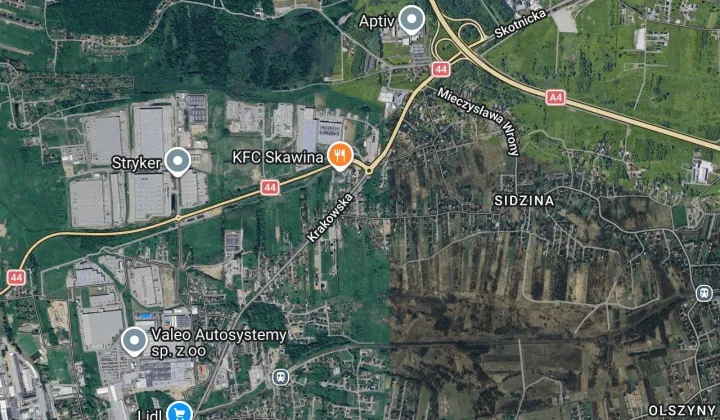Select the train station icon near Krakowska
Screen dimensions: 720x420
pos(279,377)
